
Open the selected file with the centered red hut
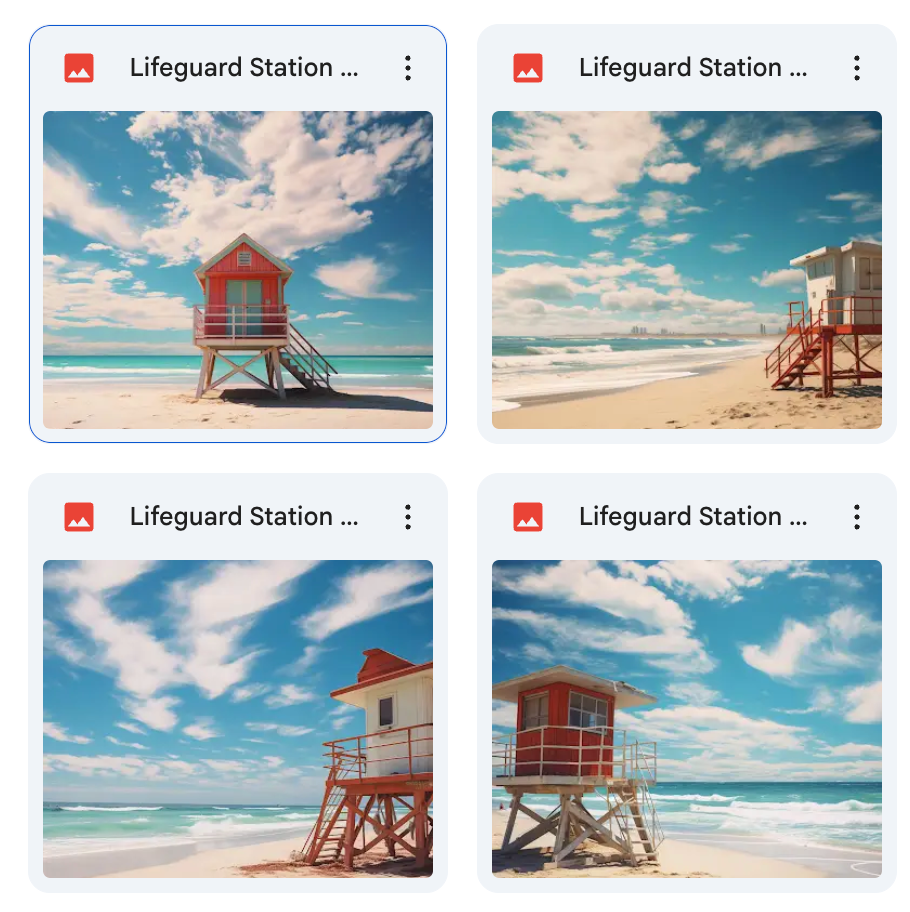coord(238,270)
